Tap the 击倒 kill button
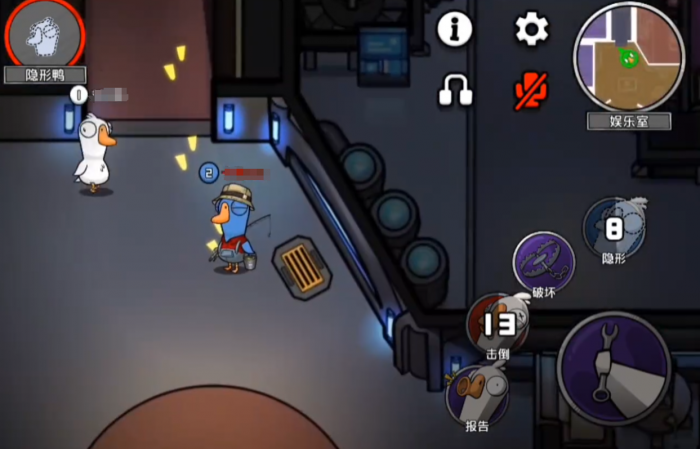 [498, 324]
